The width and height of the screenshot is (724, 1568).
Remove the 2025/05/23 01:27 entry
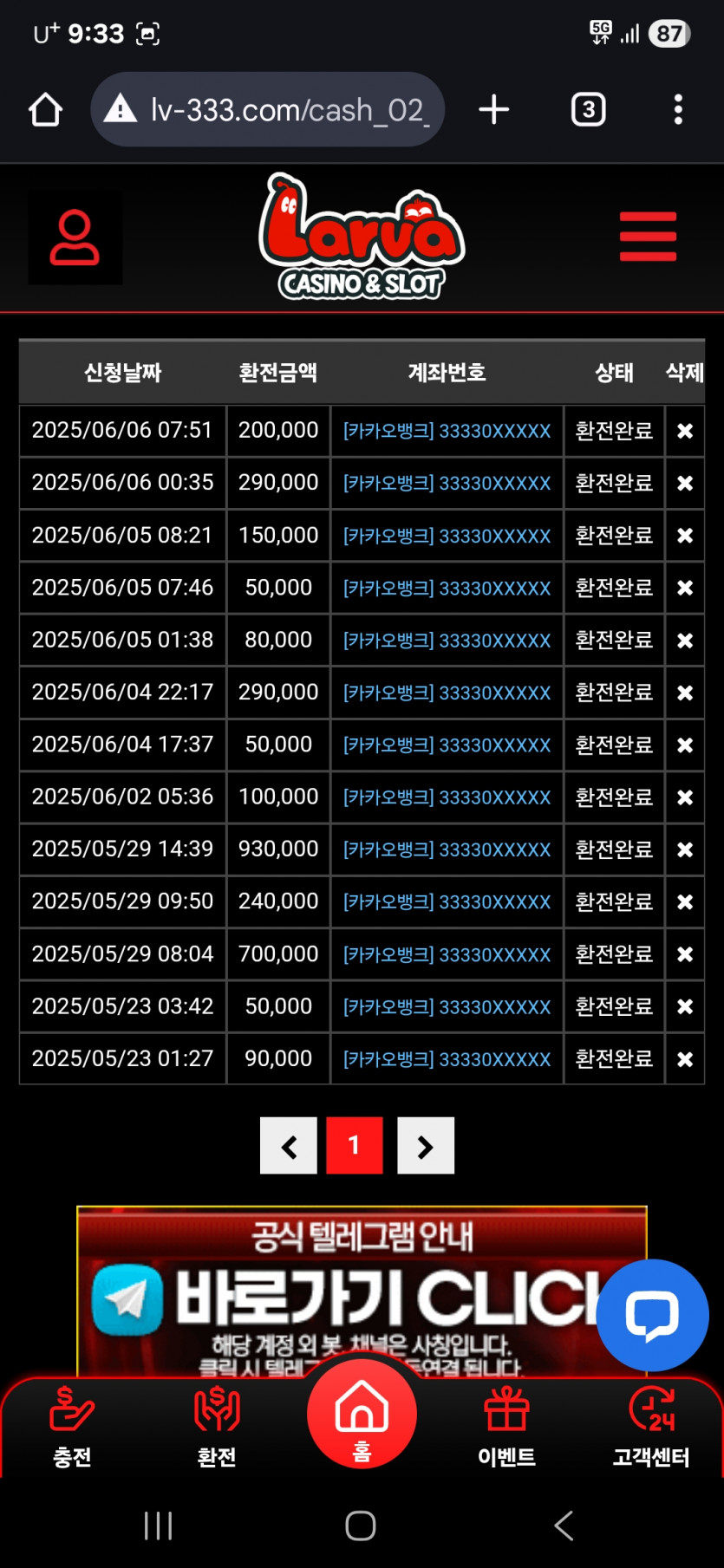tap(685, 1059)
